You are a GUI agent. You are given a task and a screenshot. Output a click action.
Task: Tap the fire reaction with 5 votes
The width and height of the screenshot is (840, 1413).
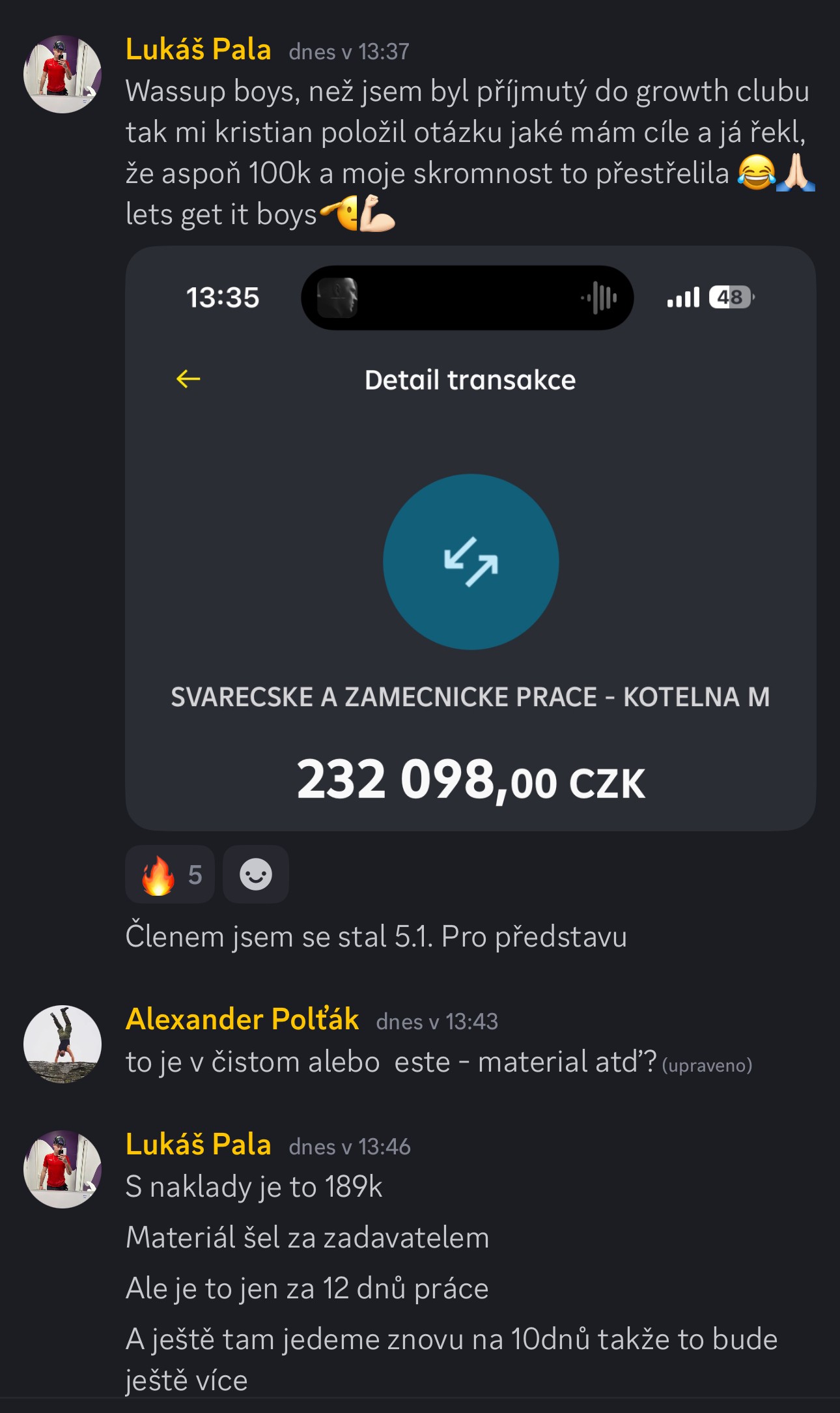click(x=170, y=874)
